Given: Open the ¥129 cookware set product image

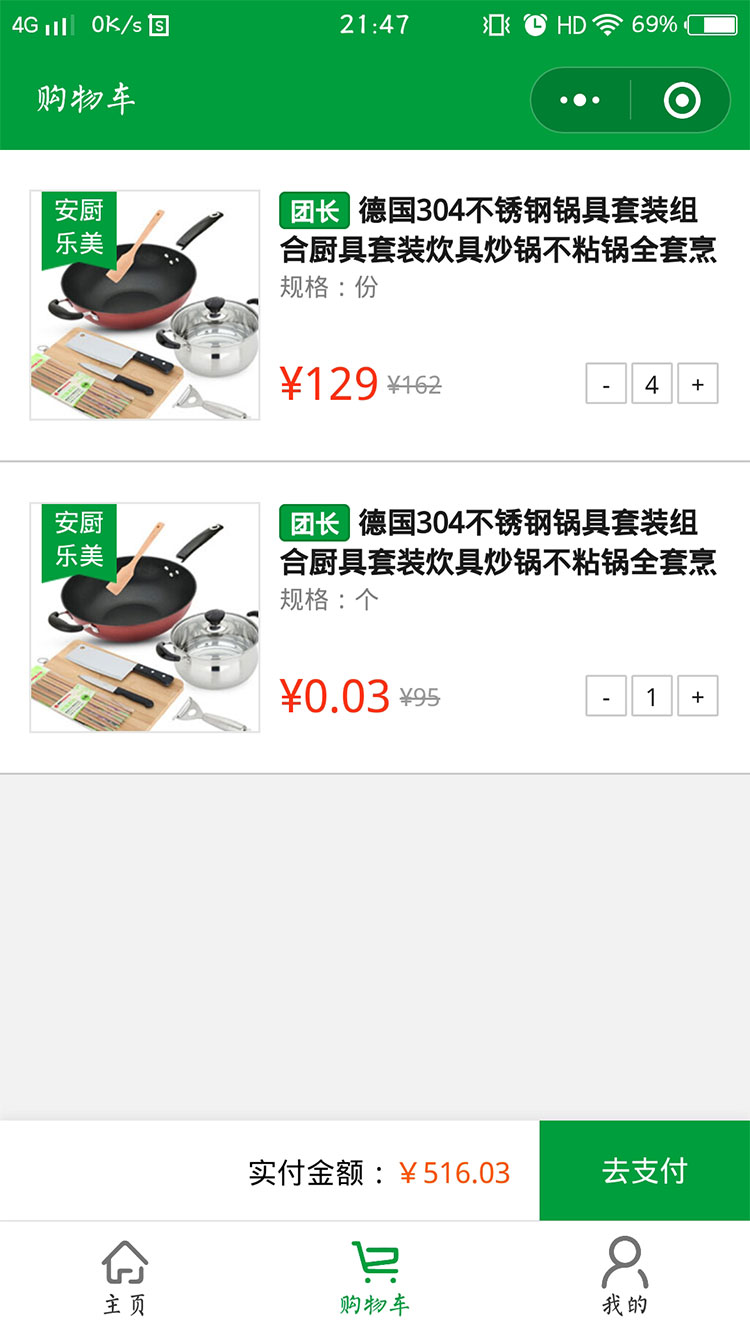Looking at the screenshot, I should coord(145,305).
